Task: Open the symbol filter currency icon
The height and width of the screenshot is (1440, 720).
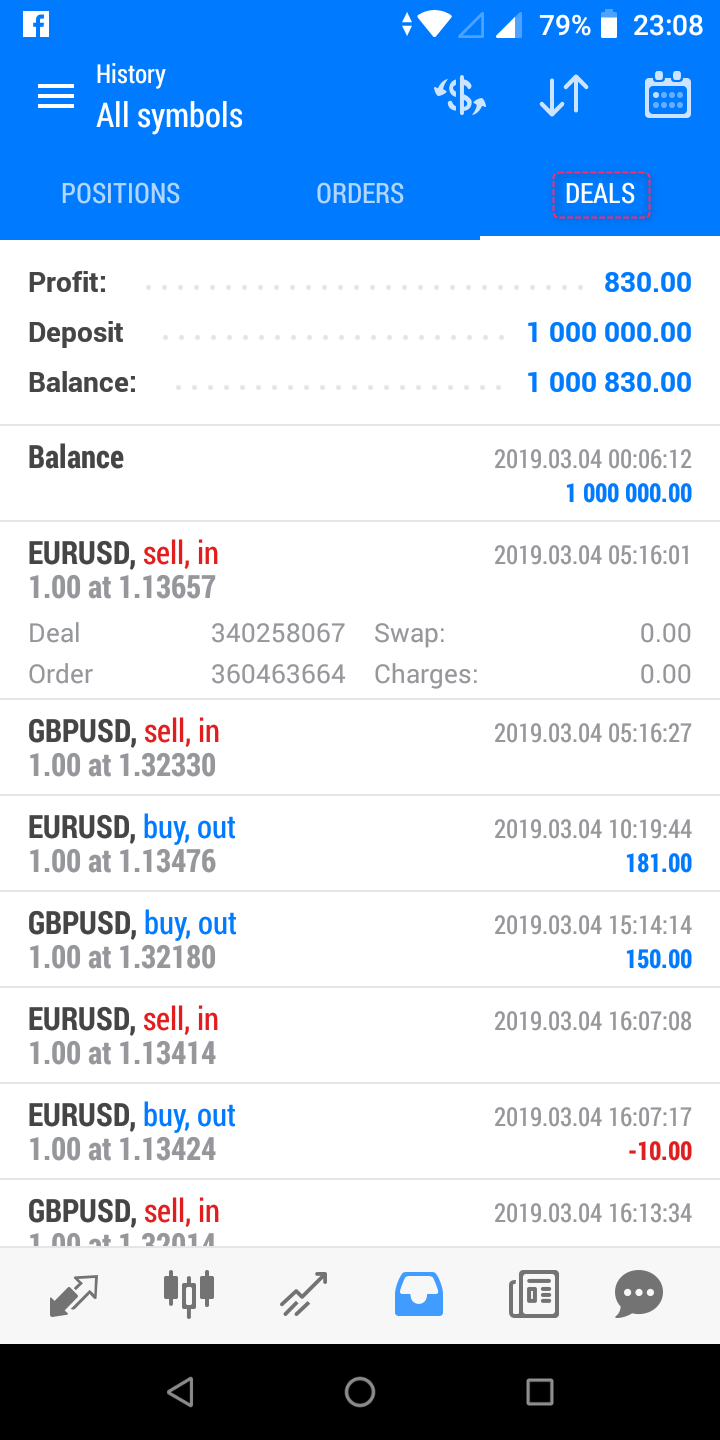Action: pyautogui.click(x=460, y=96)
